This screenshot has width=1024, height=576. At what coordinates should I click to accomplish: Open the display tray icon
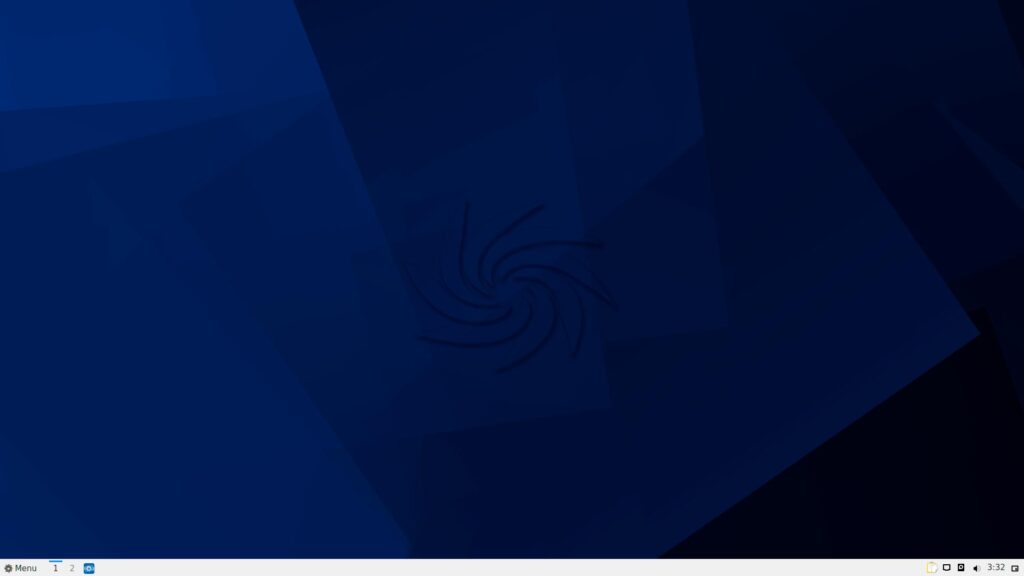(947, 568)
